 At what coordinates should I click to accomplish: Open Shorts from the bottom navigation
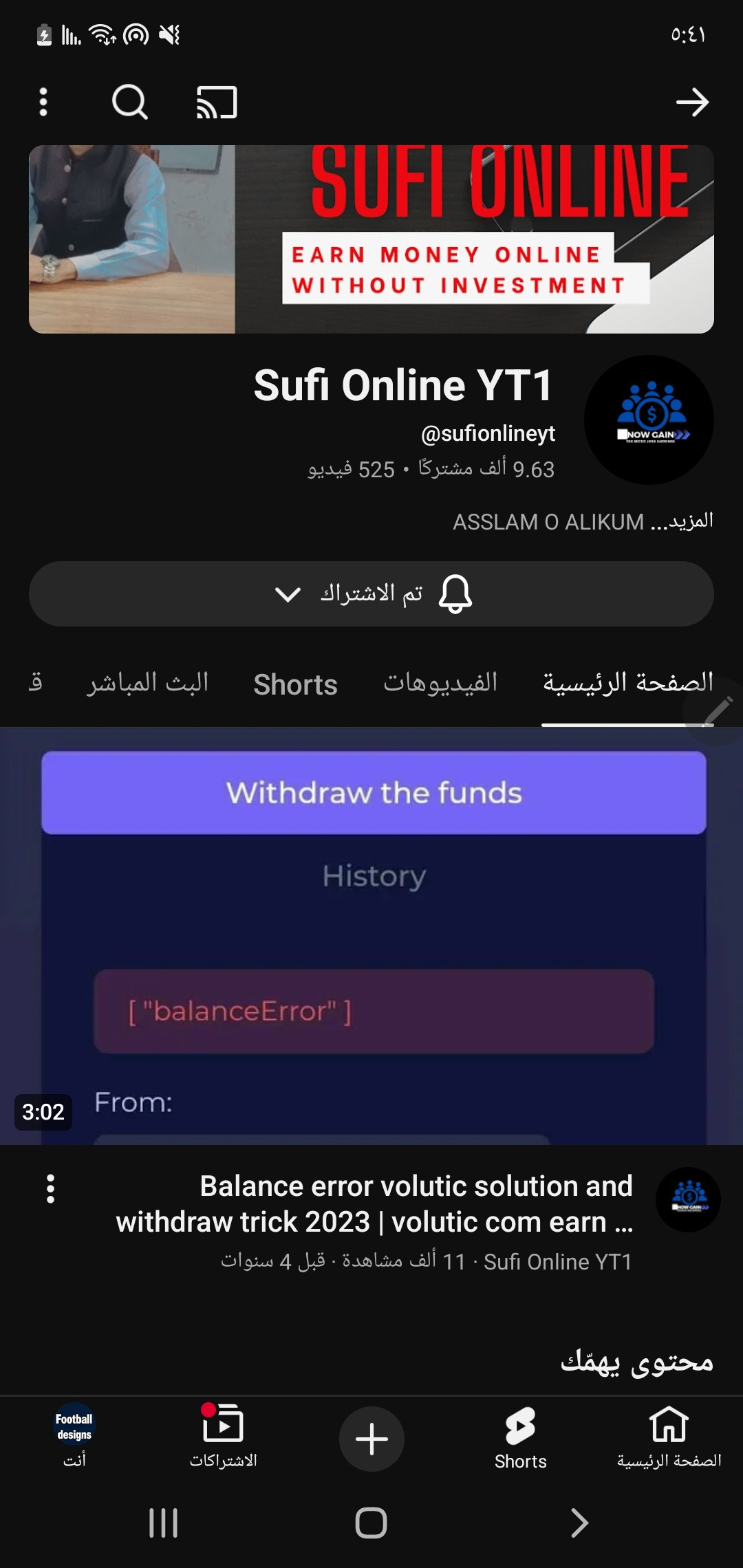coord(520,1437)
